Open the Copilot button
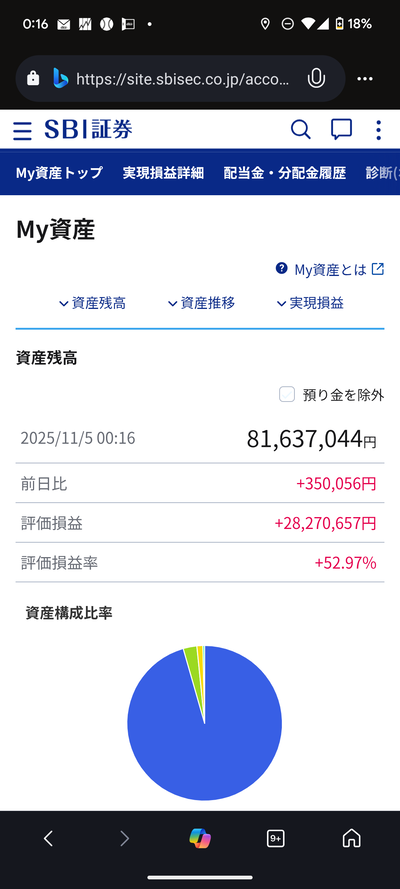The width and height of the screenshot is (400, 889). (200, 838)
